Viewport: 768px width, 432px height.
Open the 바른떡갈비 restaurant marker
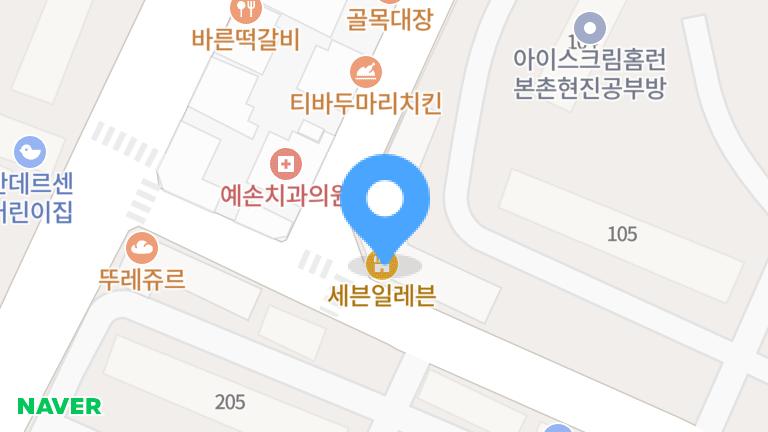click(x=245, y=11)
